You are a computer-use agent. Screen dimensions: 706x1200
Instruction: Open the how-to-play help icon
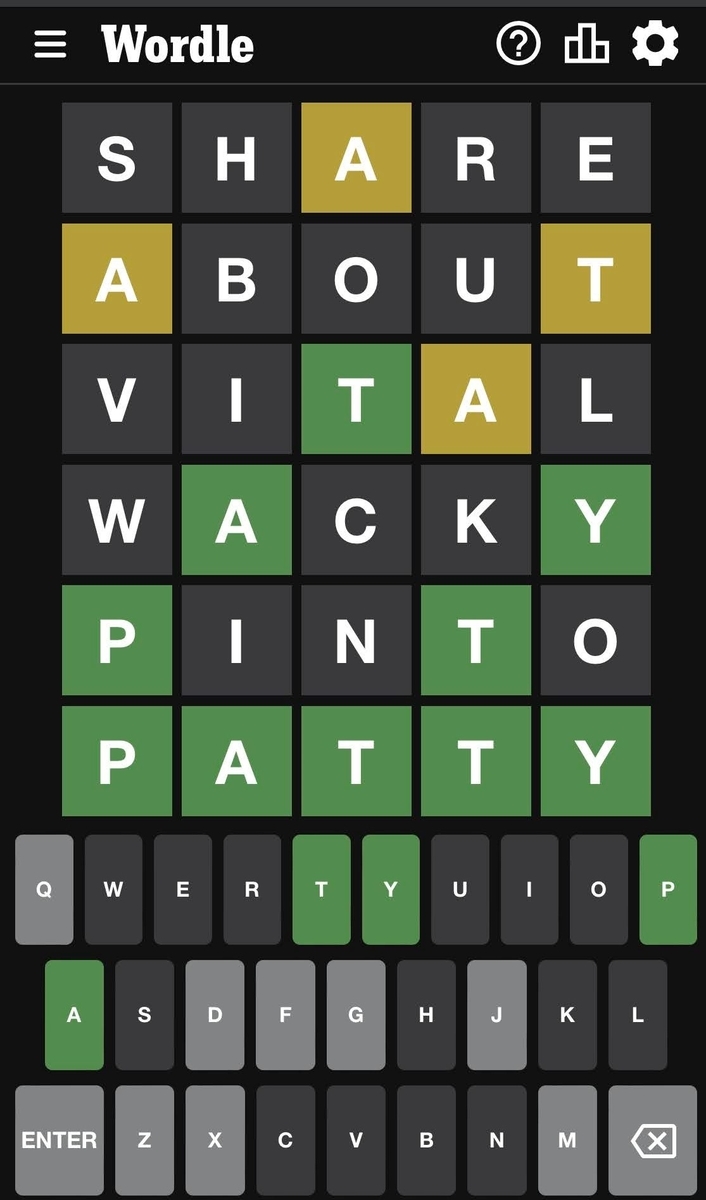[518, 44]
